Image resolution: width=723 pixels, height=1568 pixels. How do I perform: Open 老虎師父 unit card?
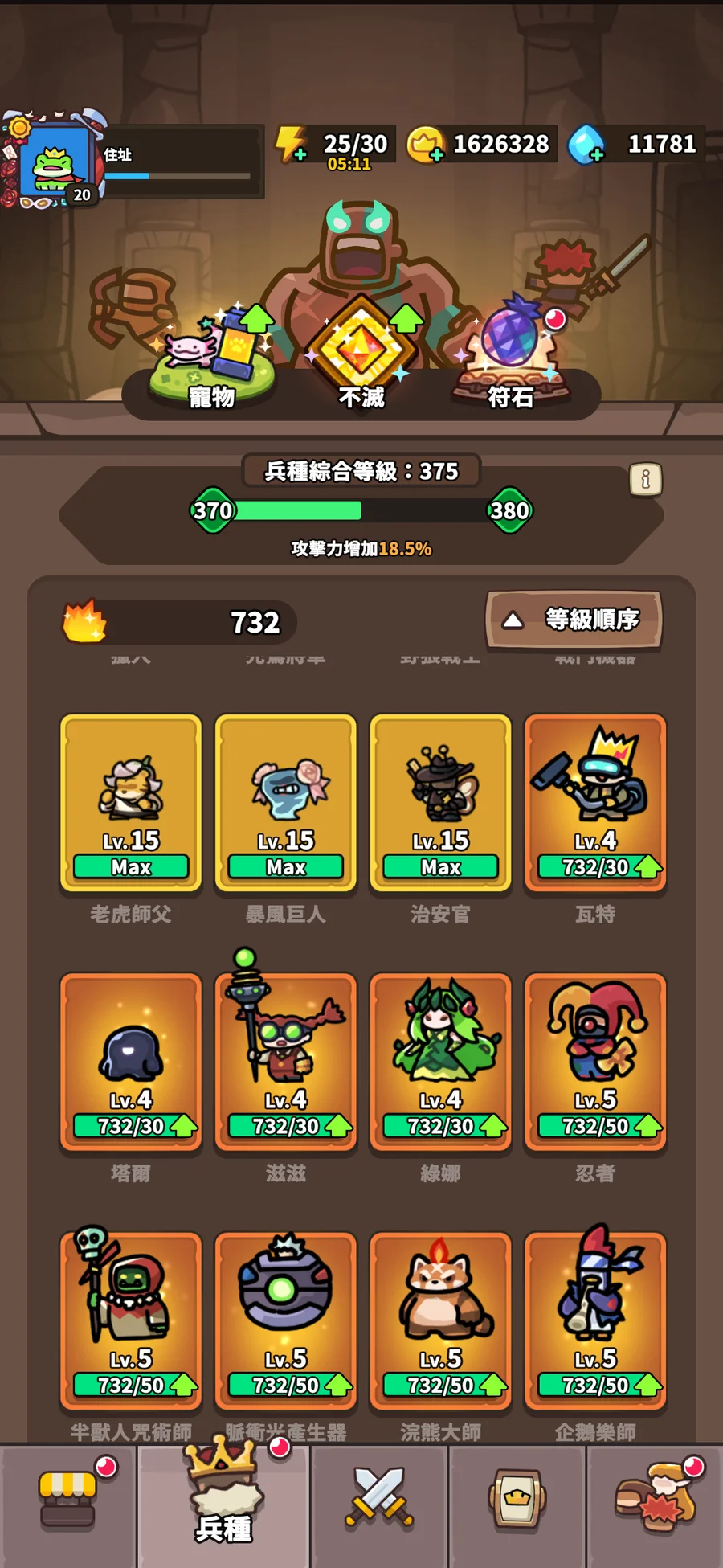pos(131,804)
